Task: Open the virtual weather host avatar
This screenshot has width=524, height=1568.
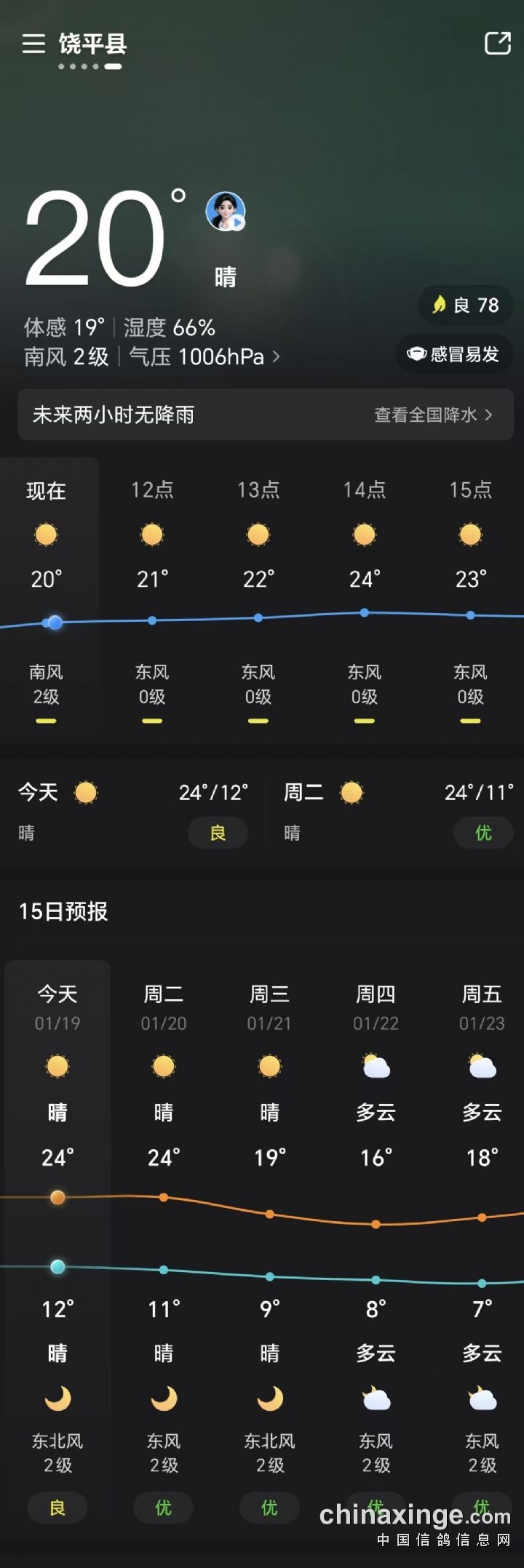Action: point(226,212)
